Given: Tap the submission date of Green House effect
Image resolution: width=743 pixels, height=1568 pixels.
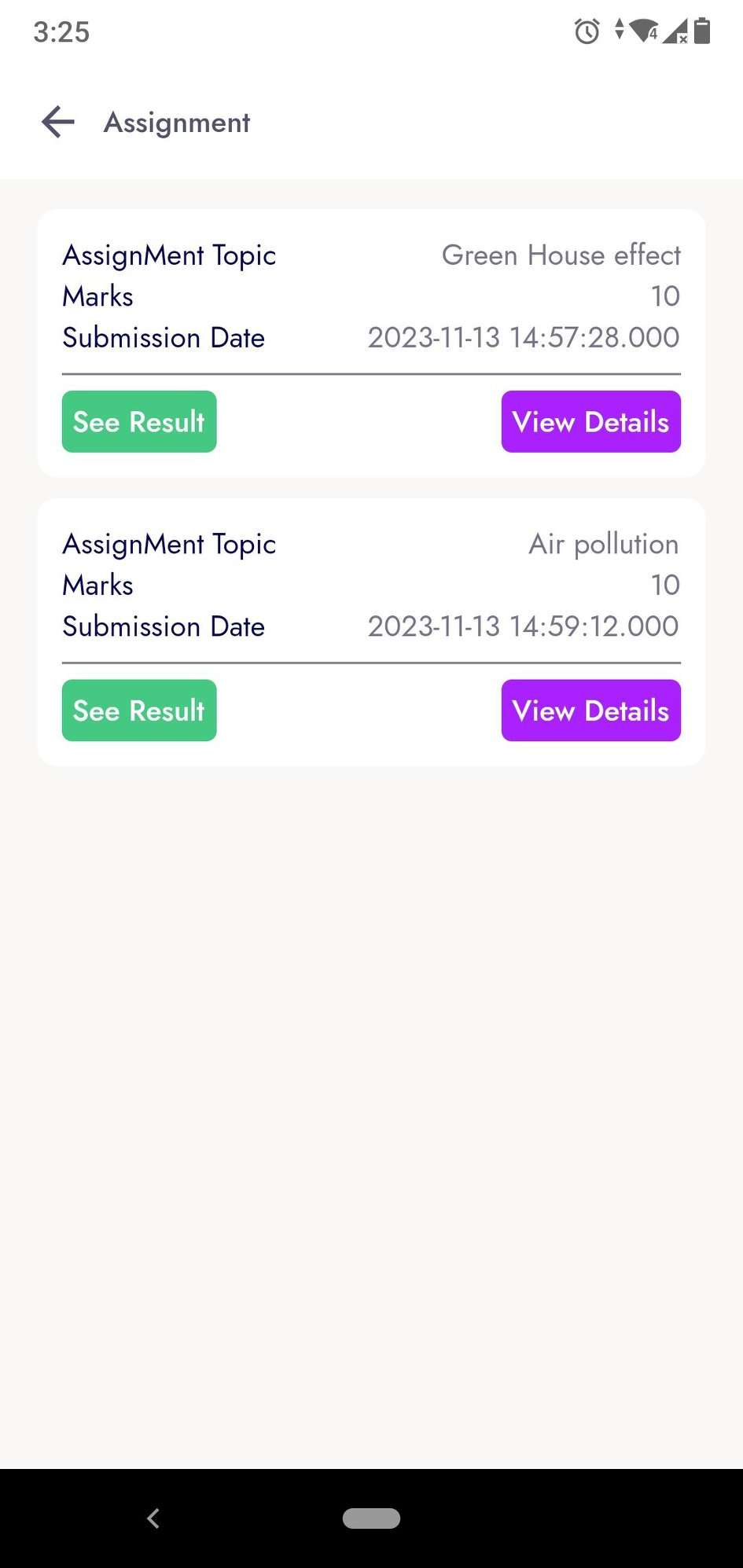Looking at the screenshot, I should click(523, 337).
